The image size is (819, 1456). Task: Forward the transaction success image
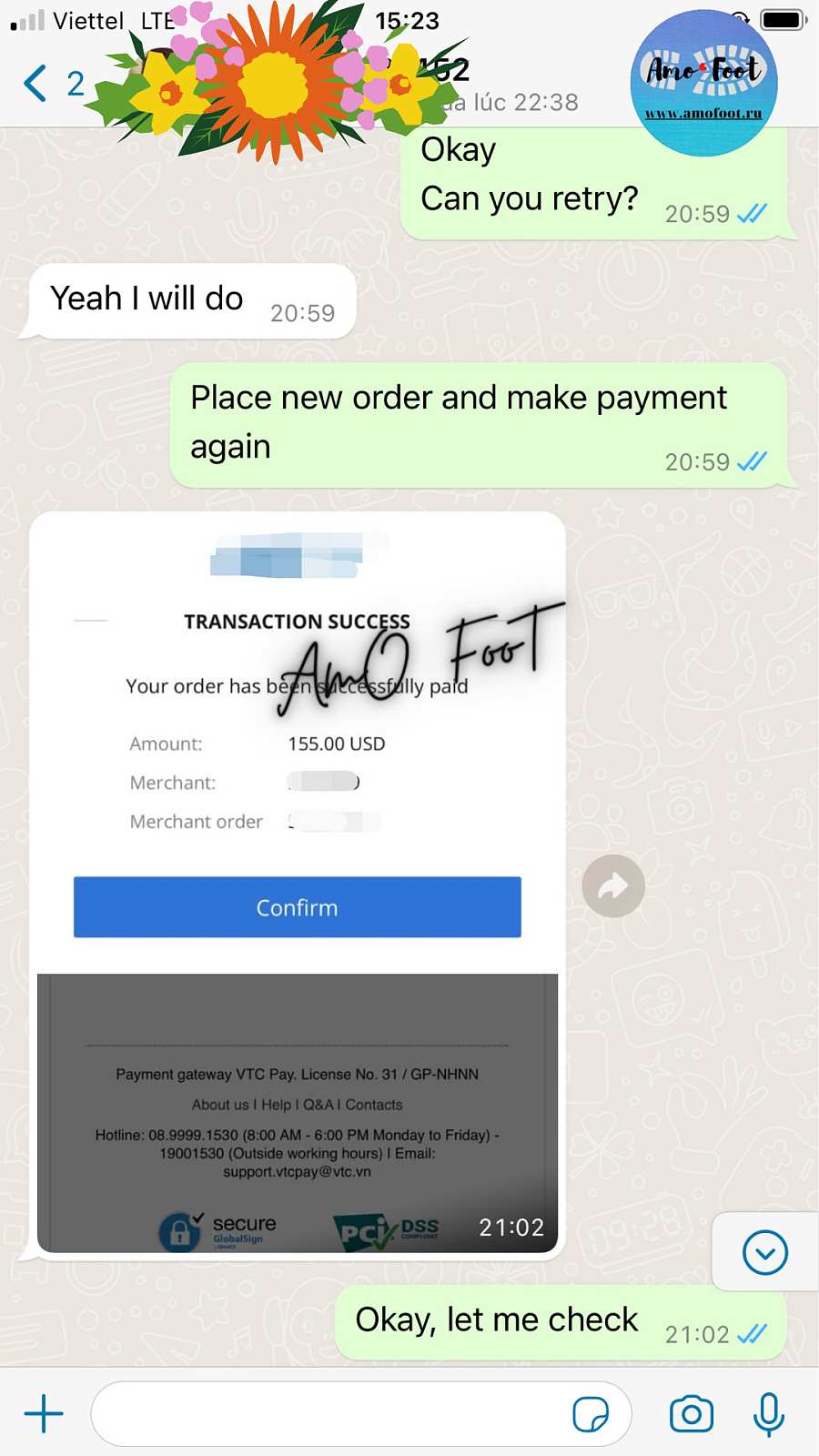pyautogui.click(x=613, y=885)
